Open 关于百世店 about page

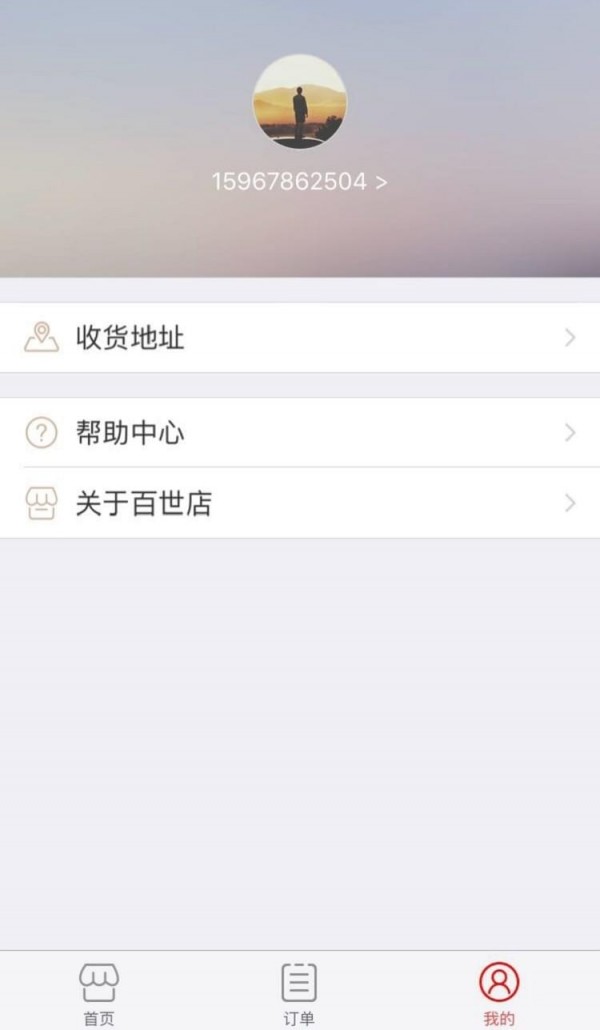[x=300, y=503]
